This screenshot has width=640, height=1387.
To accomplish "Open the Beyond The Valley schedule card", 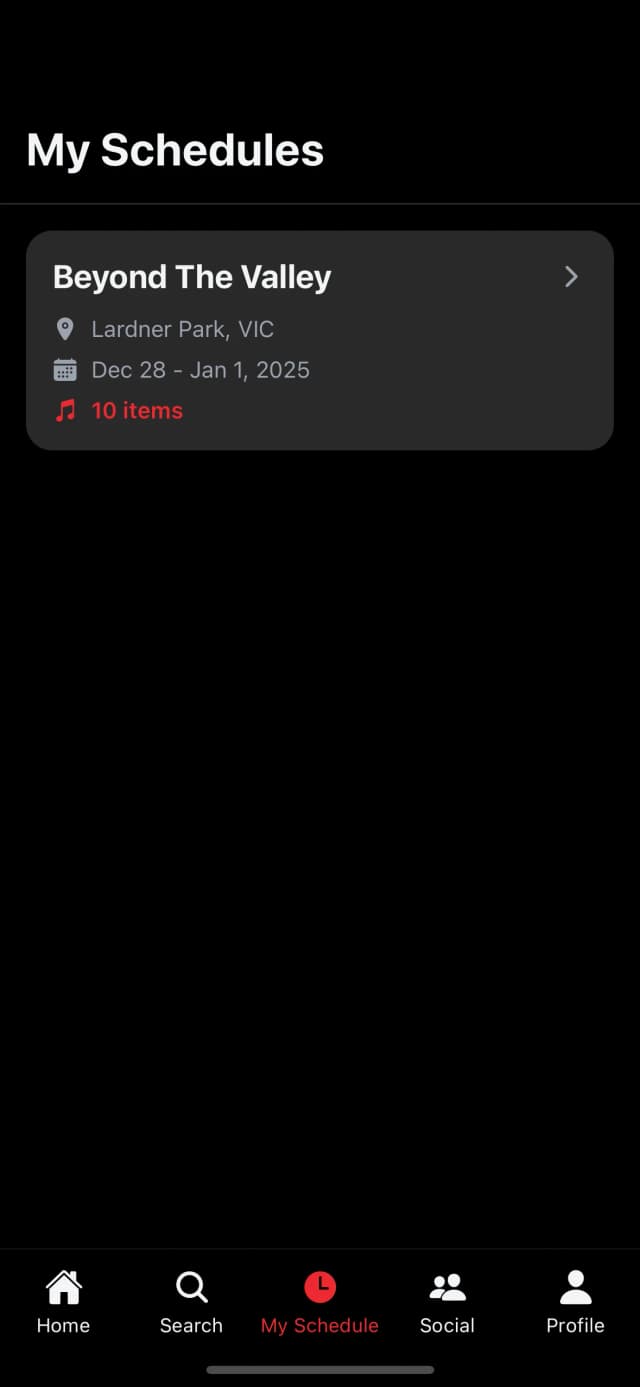I will point(319,340).
